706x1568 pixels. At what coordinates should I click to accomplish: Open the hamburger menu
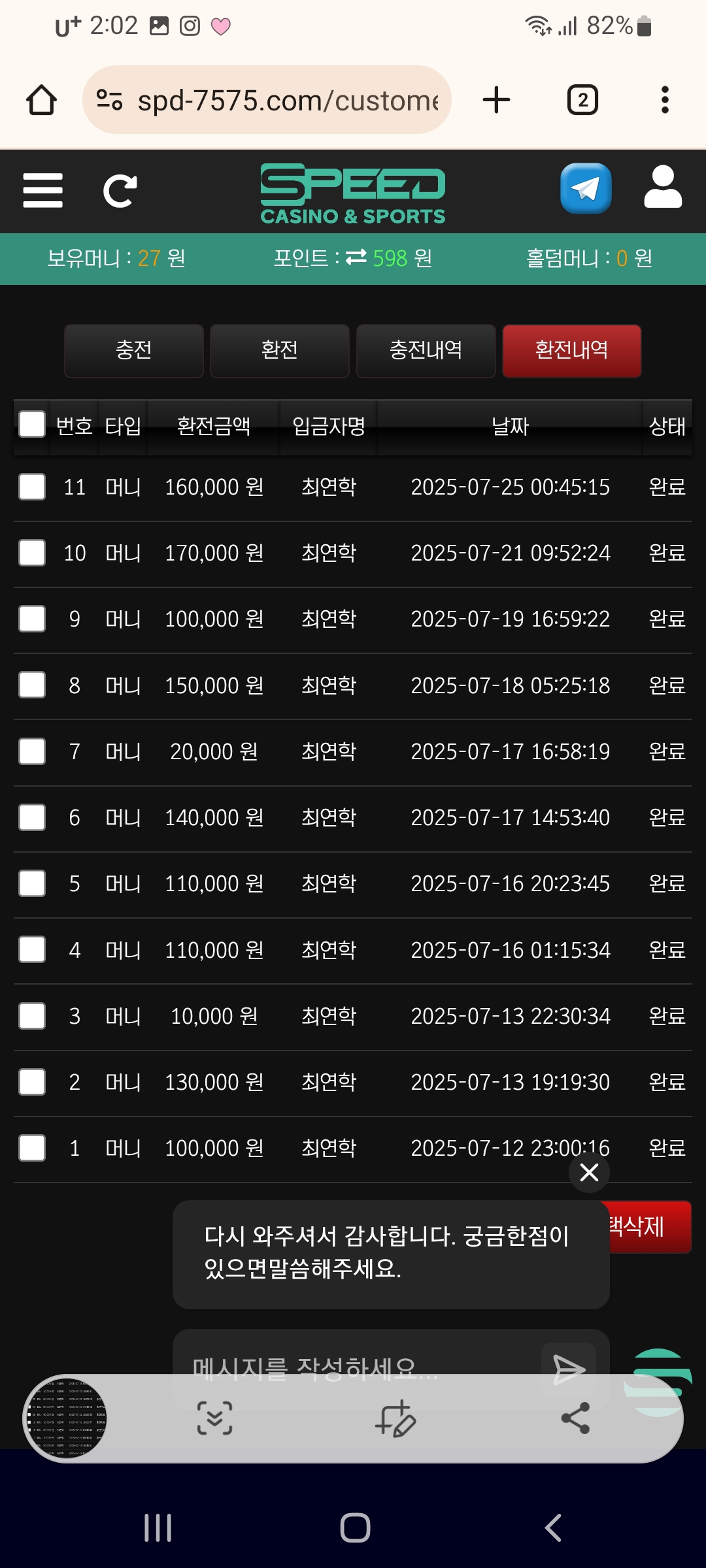(42, 190)
